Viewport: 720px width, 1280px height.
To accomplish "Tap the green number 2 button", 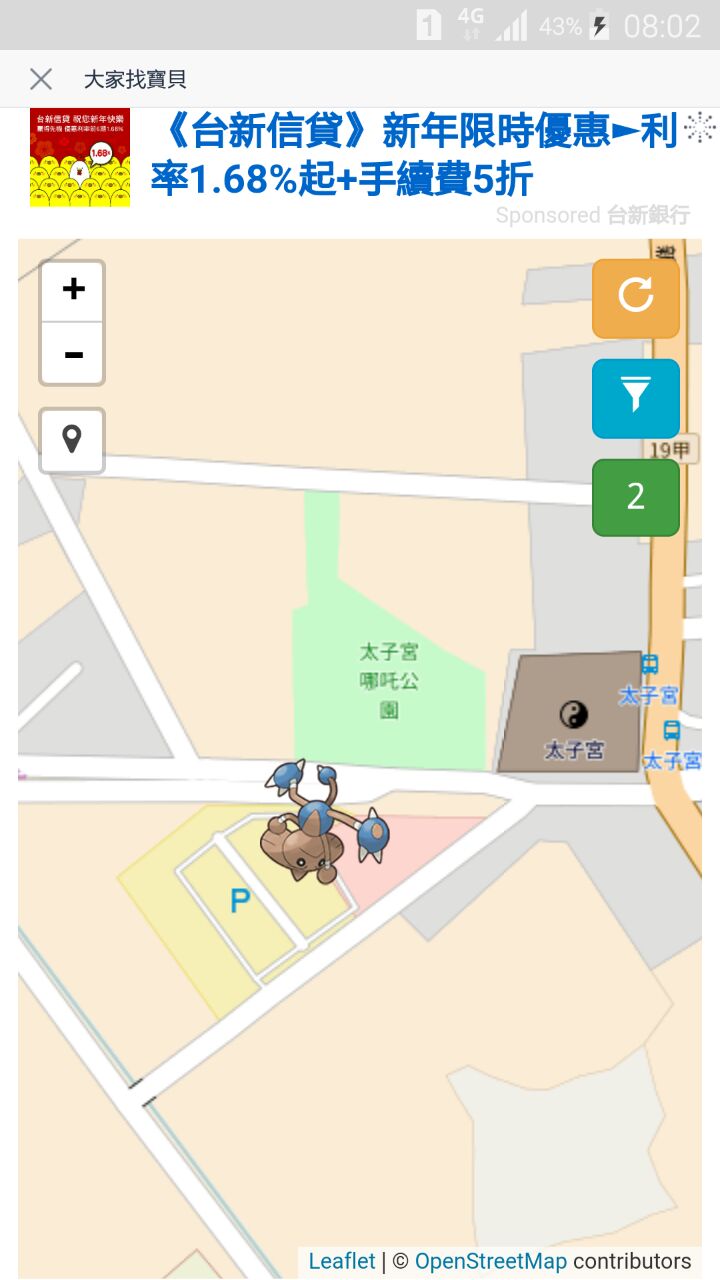I will click(635, 497).
